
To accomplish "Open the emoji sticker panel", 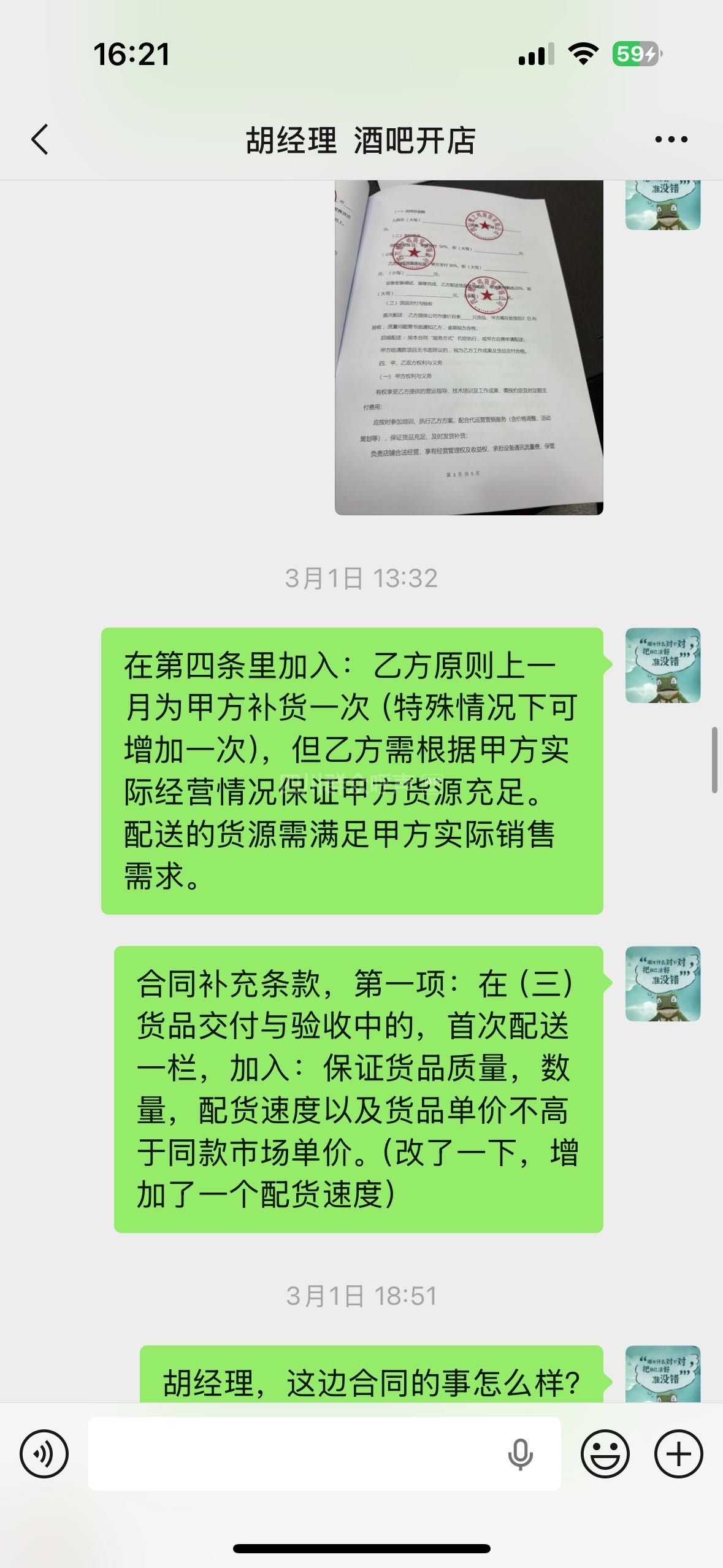I will 605,1454.
